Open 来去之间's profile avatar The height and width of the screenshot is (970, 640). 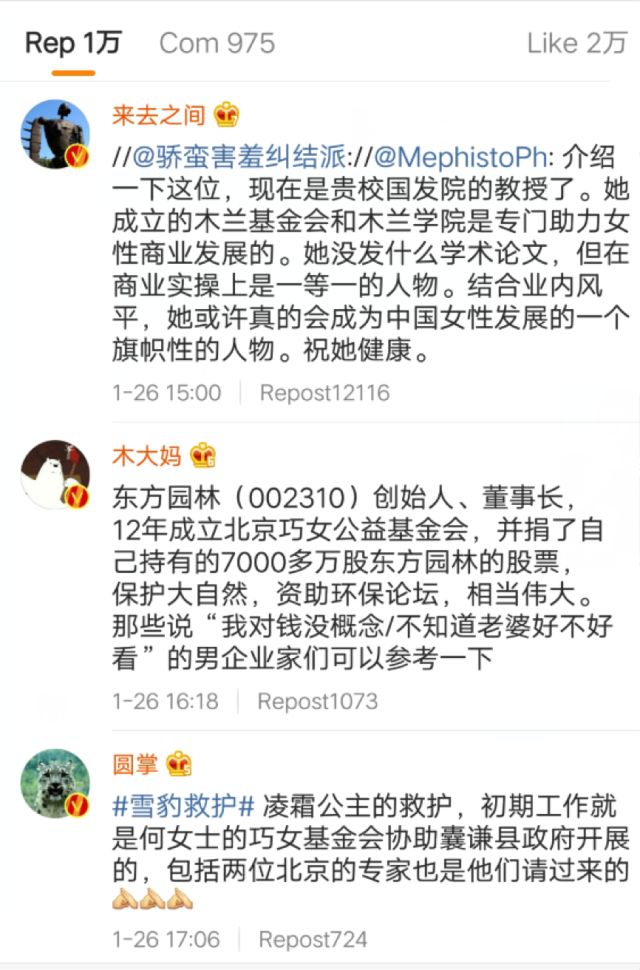[x=55, y=134]
